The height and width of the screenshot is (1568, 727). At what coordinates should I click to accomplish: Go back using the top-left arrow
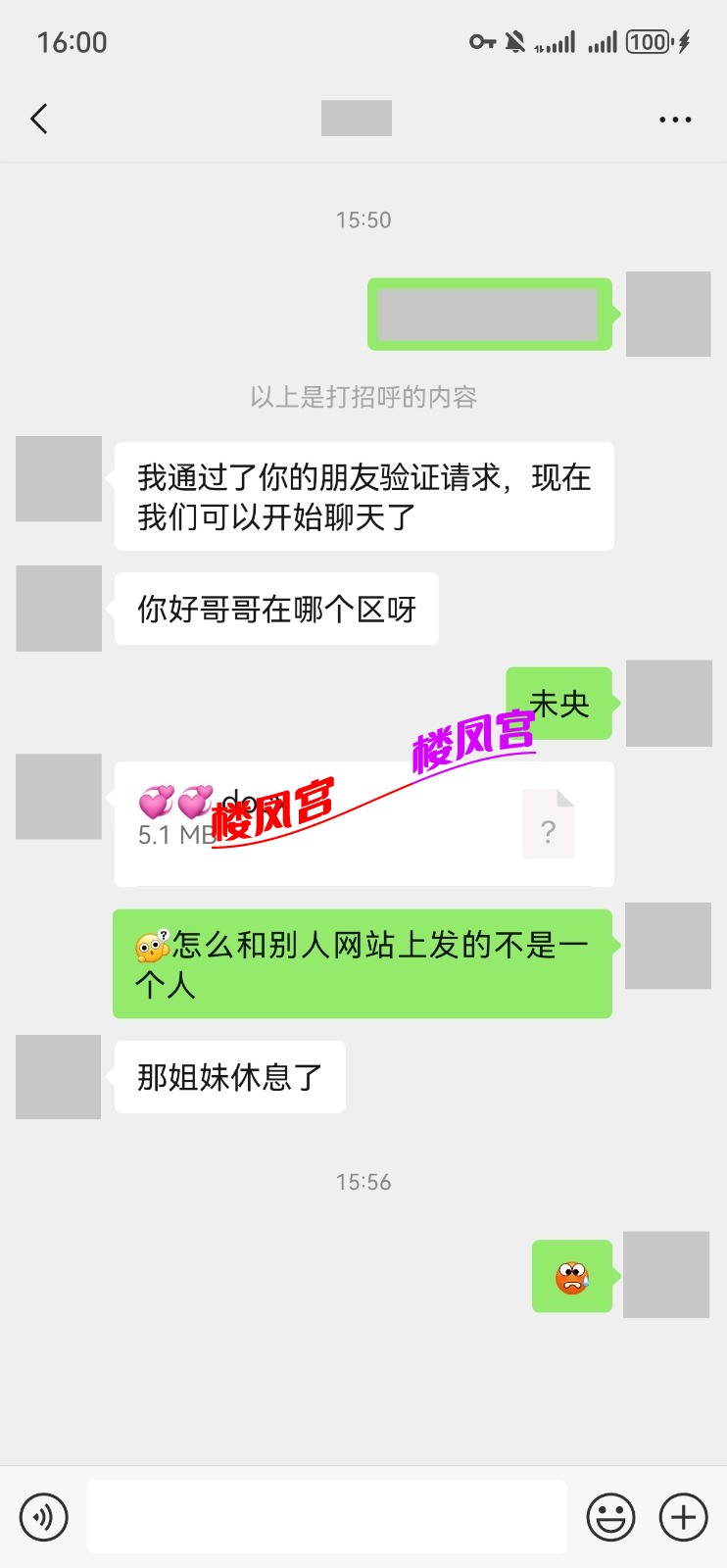pyautogui.click(x=39, y=119)
